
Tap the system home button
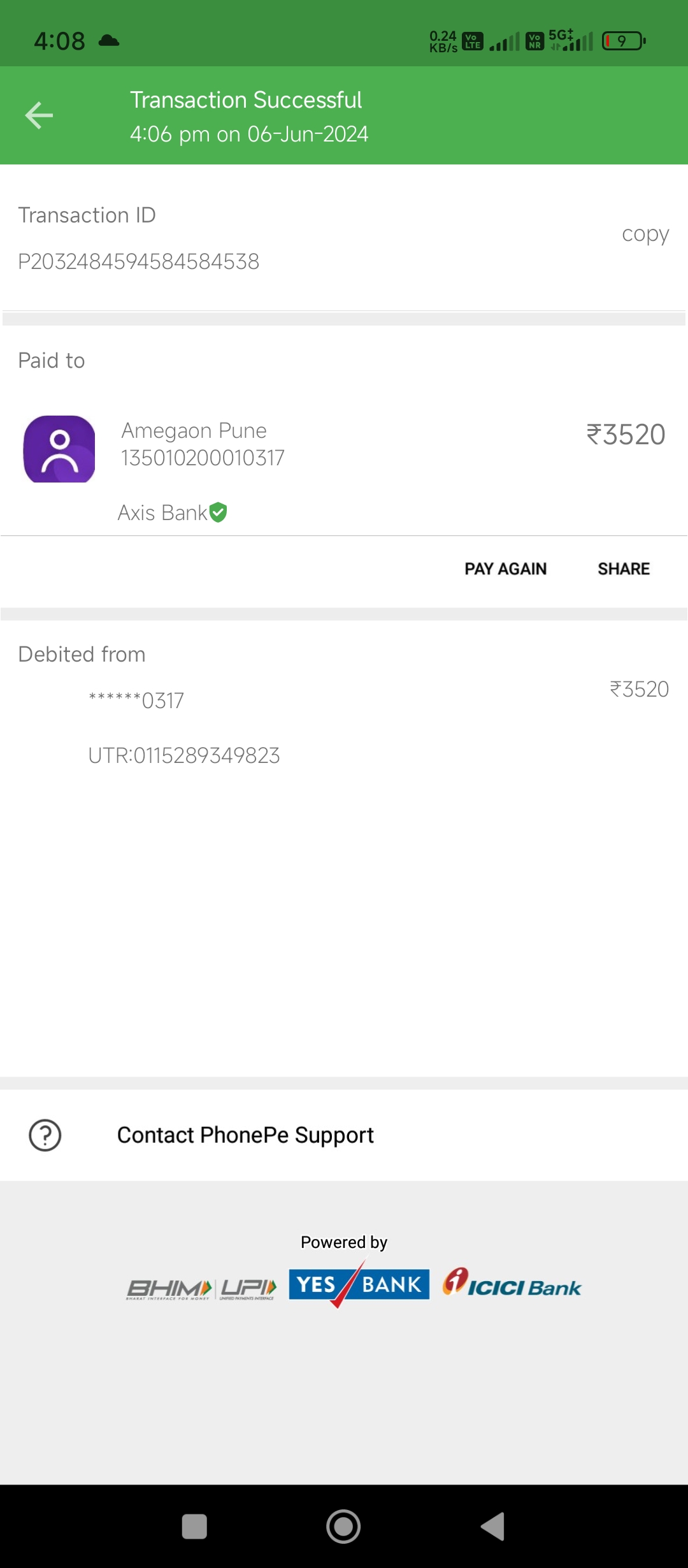(343, 1527)
